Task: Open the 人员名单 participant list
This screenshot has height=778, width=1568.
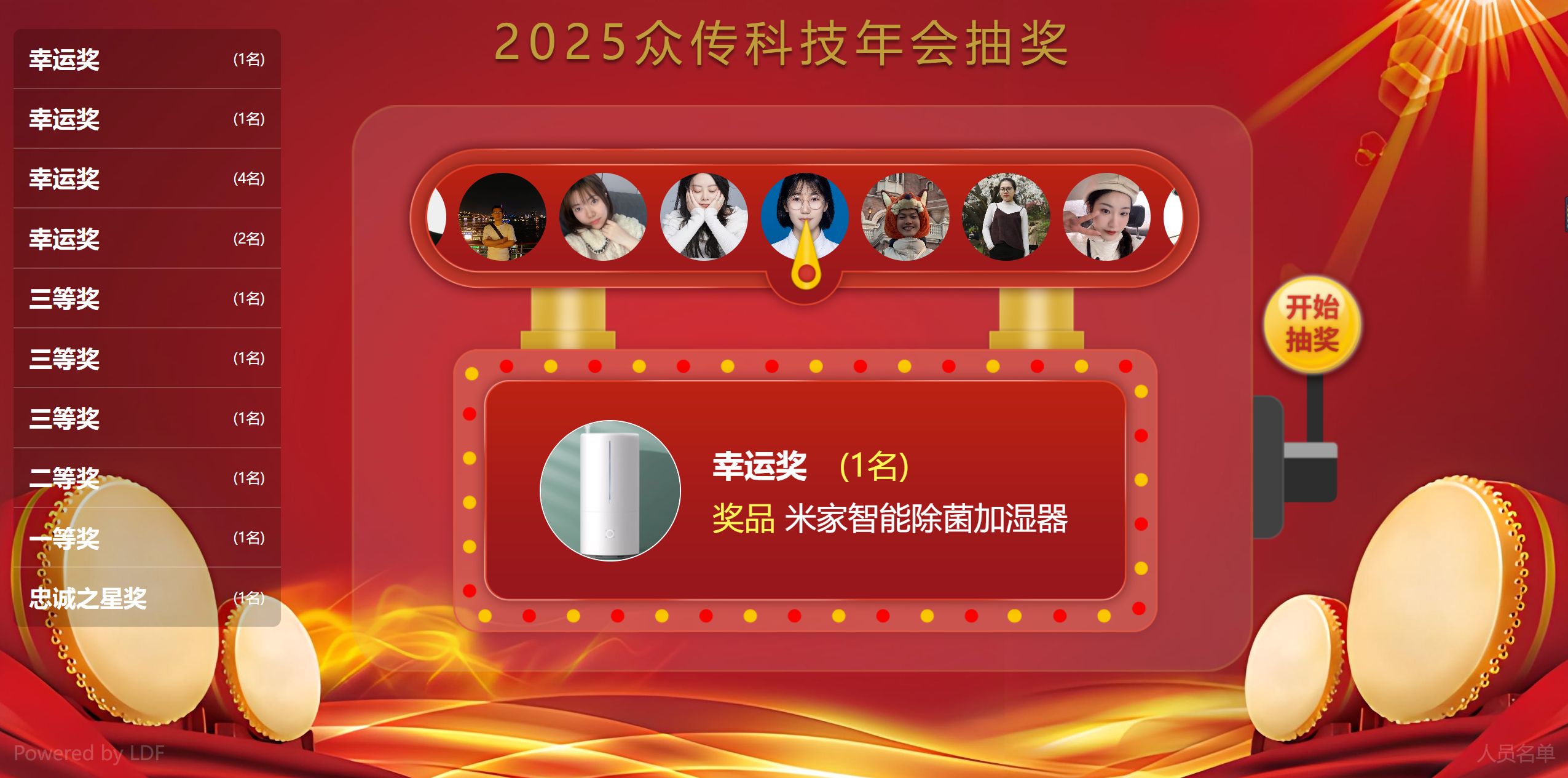Action: 1515,753
